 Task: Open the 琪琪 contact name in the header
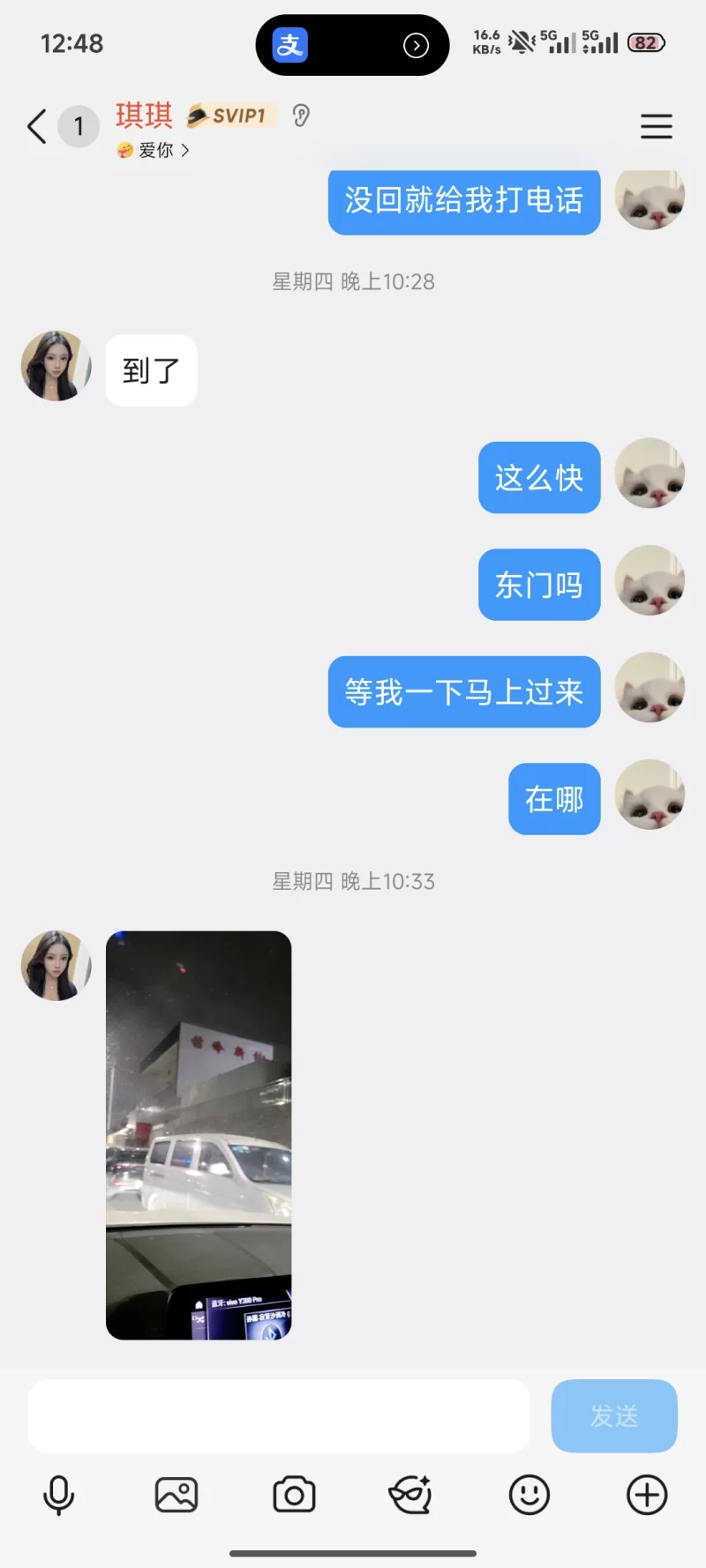point(144,116)
